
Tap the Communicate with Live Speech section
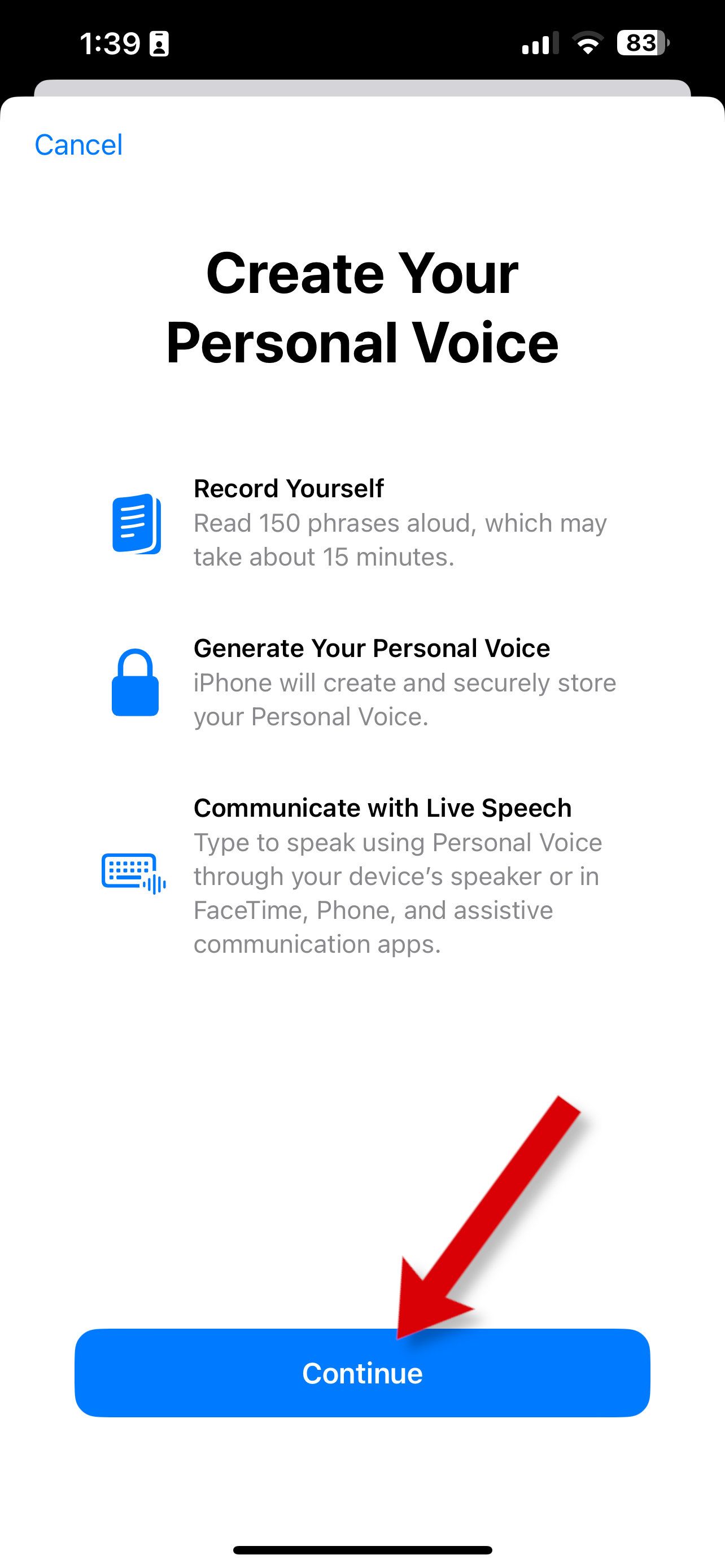pos(382,808)
